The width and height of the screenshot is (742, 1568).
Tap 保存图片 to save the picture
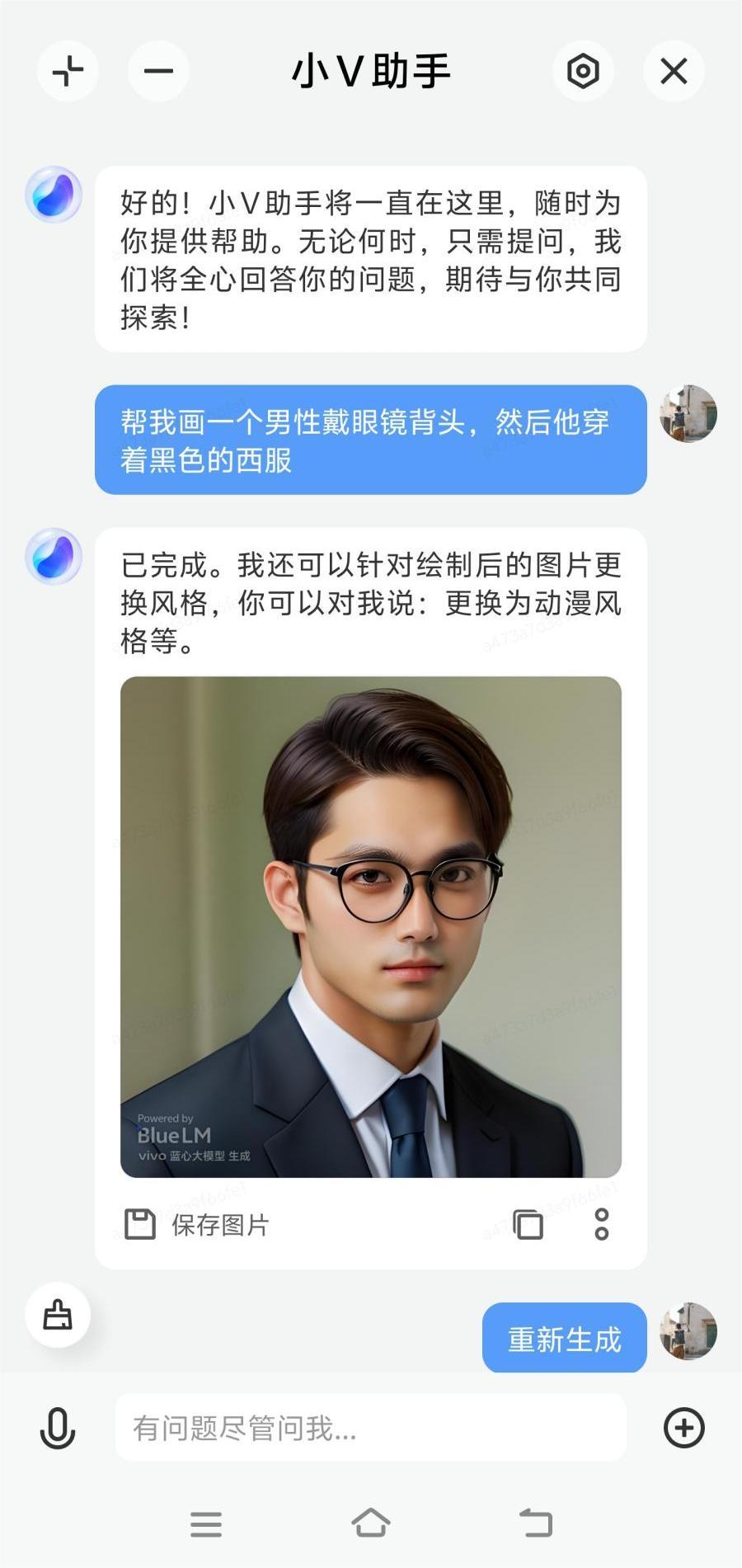point(196,1225)
